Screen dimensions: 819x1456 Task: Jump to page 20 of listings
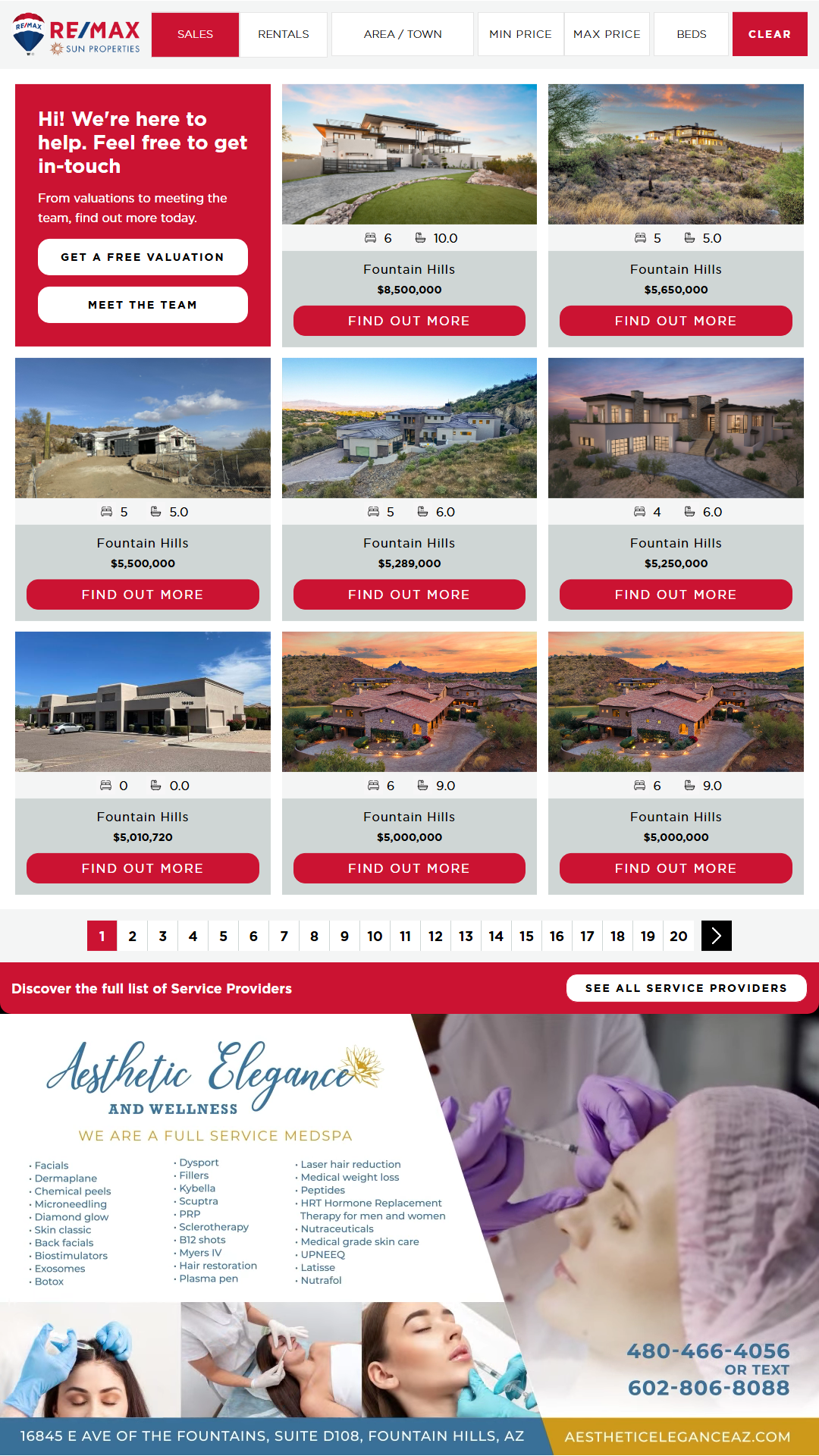tap(678, 936)
